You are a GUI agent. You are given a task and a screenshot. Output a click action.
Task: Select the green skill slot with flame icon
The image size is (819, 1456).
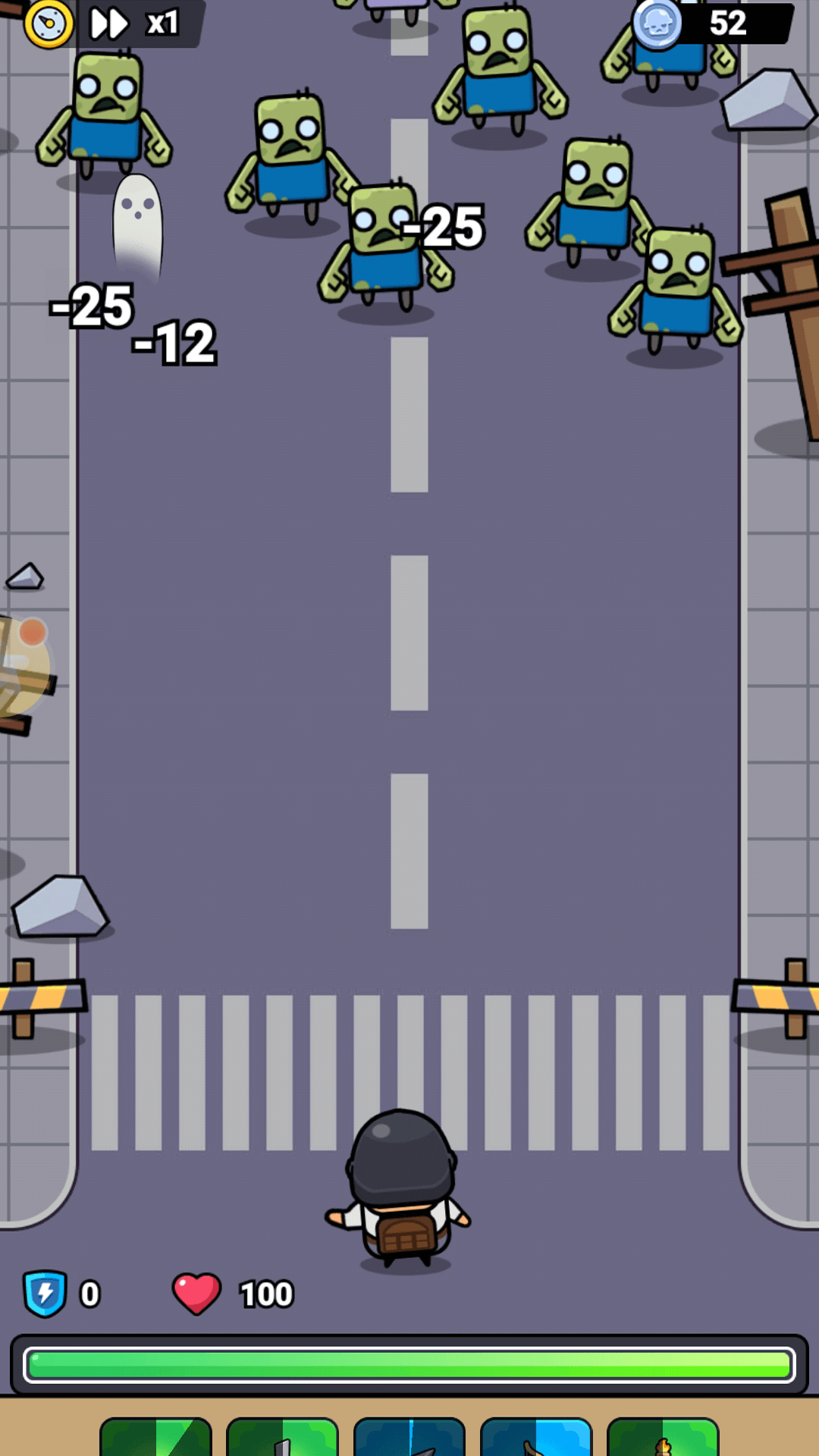pyautogui.click(x=663, y=1437)
